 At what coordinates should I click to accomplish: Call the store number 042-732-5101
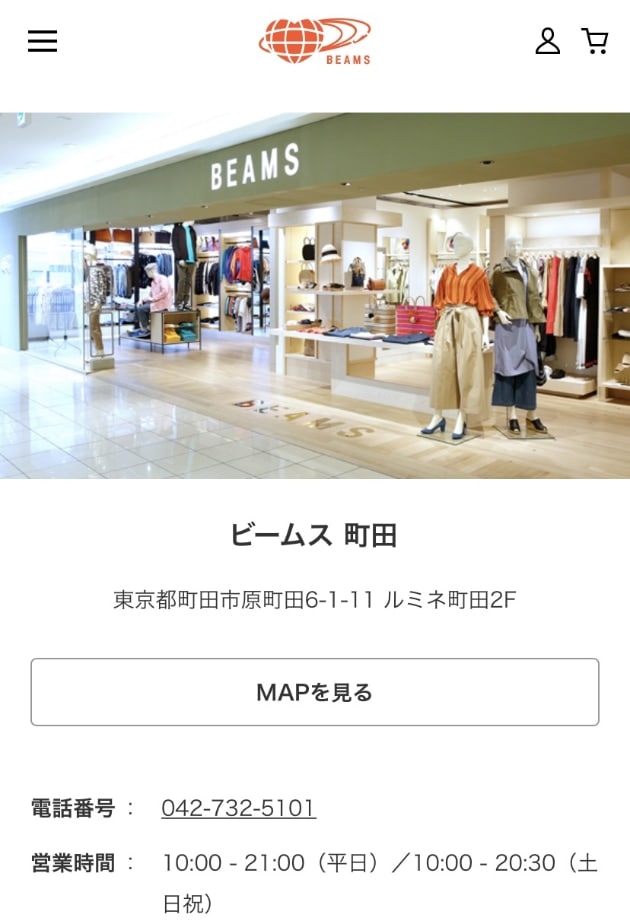click(238, 808)
